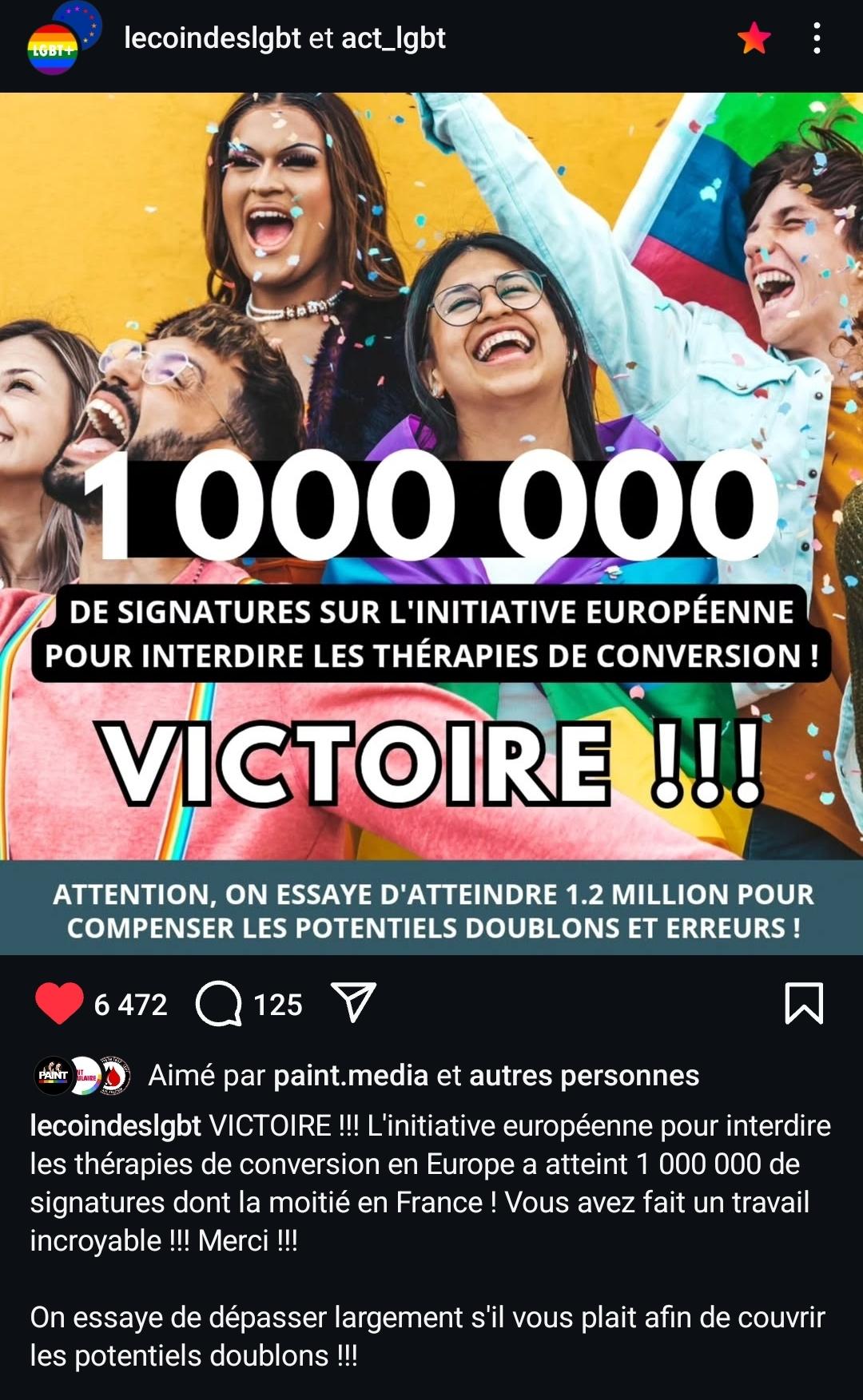Open lecoindeslgbt username in caption
The width and height of the screenshot is (863, 1400).
116,1126
